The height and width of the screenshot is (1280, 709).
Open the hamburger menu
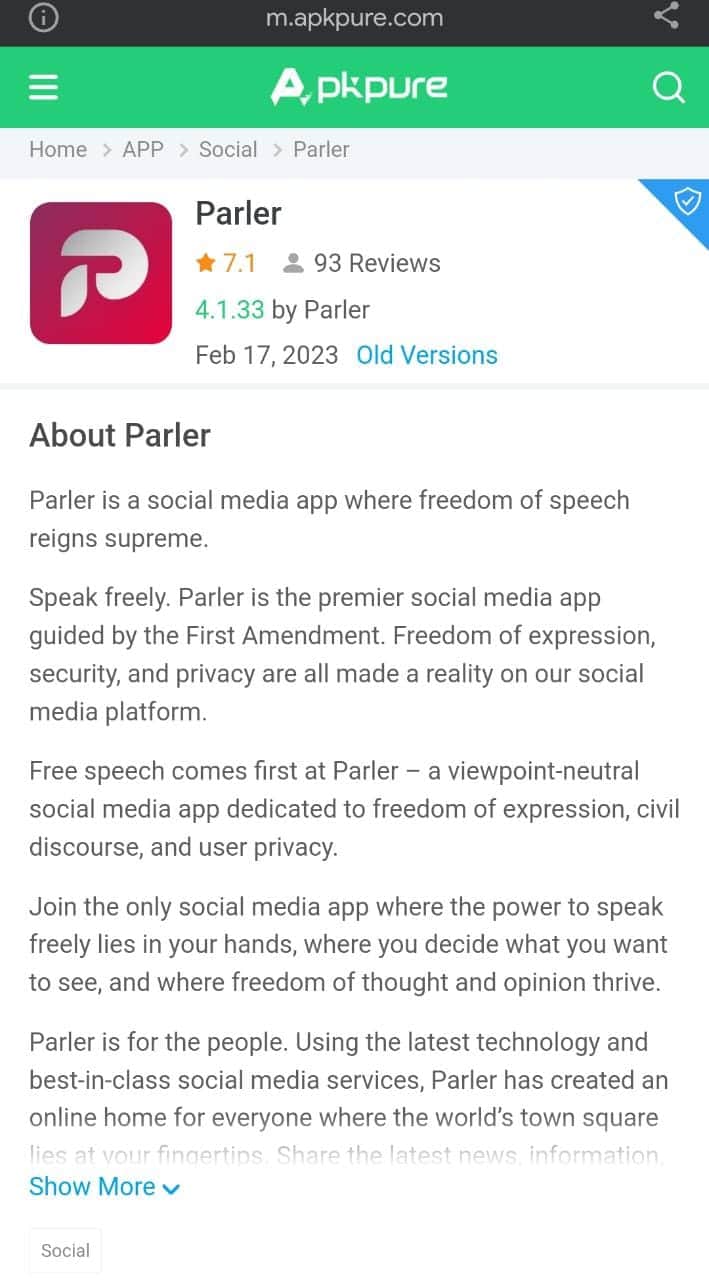click(44, 88)
